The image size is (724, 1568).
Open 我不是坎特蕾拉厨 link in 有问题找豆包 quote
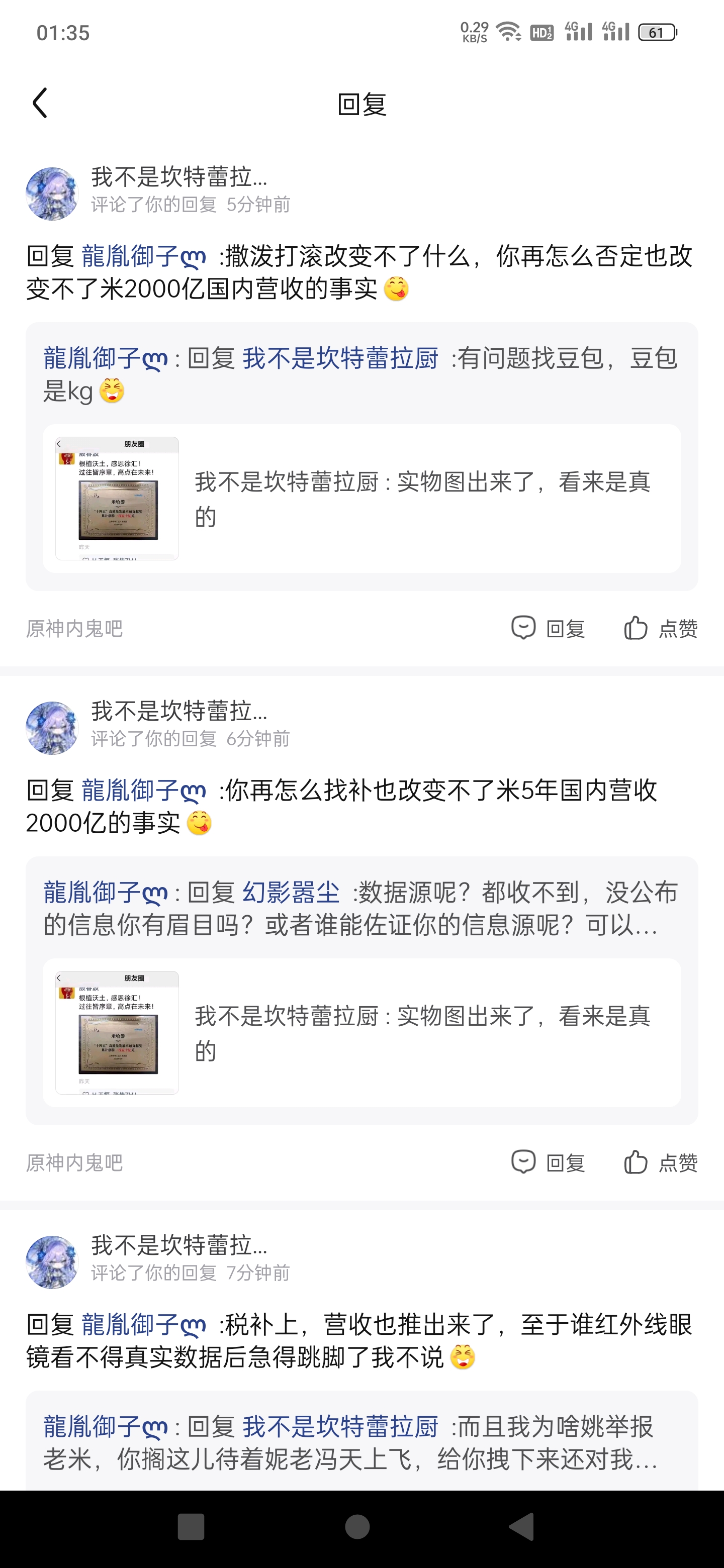(x=340, y=358)
